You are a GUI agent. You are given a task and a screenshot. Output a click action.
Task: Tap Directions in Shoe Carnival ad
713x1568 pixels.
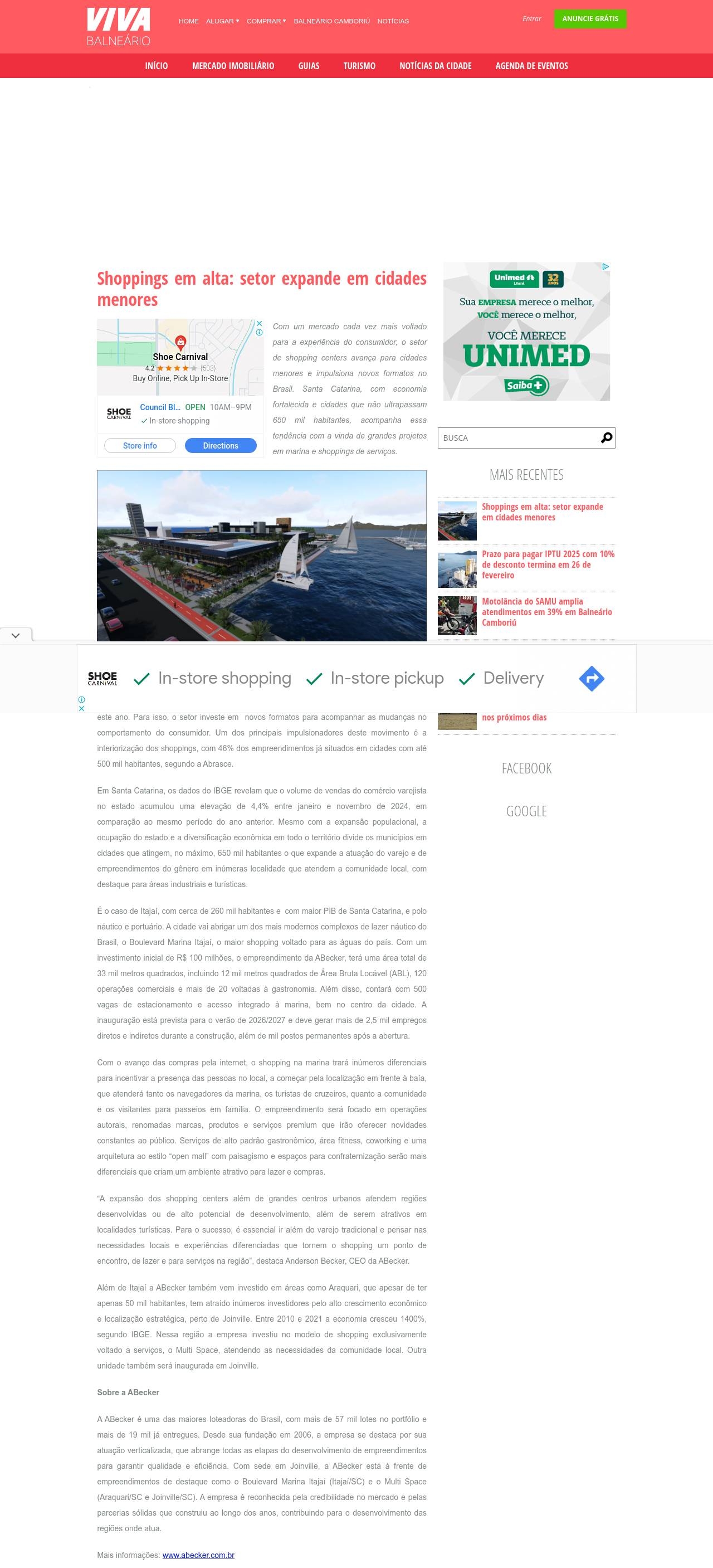[220, 446]
